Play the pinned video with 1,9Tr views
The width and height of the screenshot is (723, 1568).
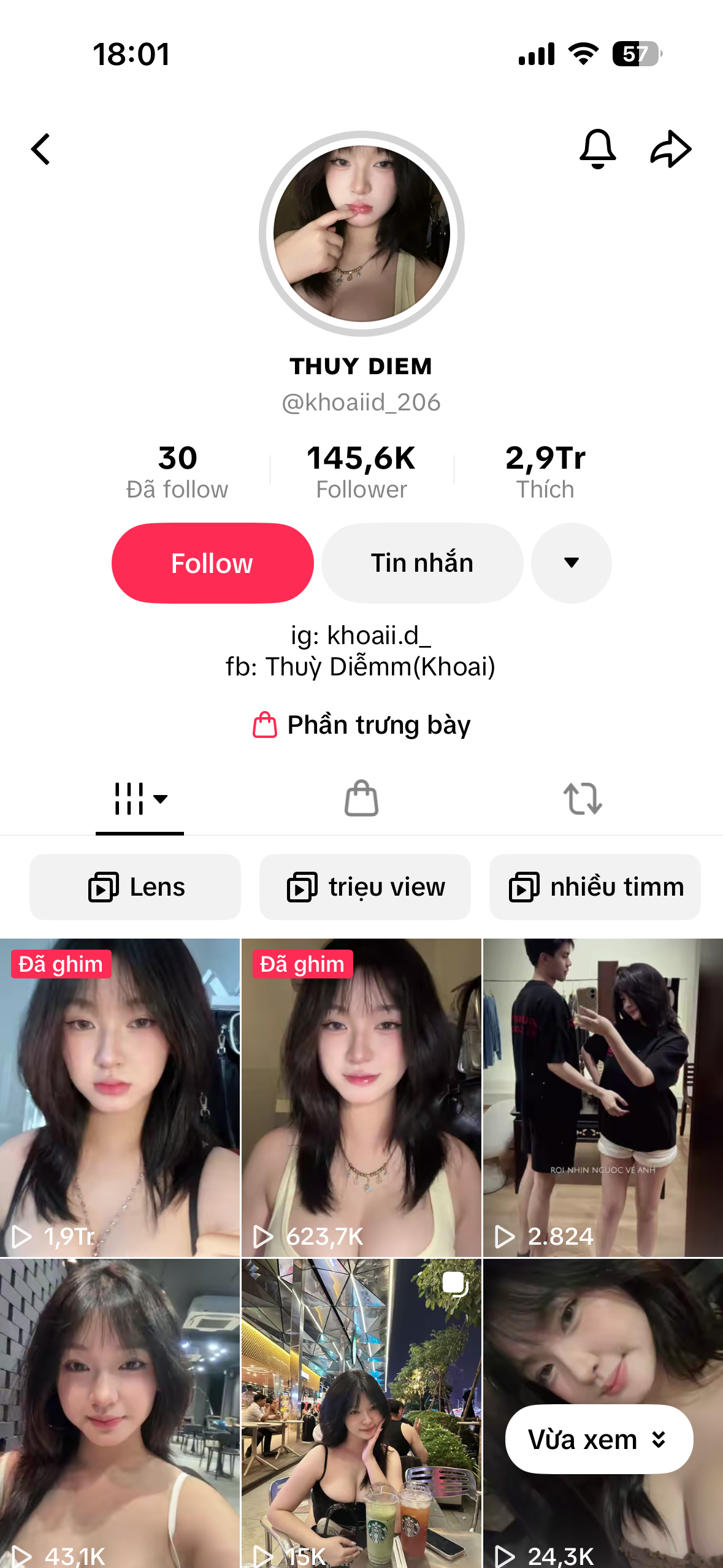pyautogui.click(x=120, y=1098)
